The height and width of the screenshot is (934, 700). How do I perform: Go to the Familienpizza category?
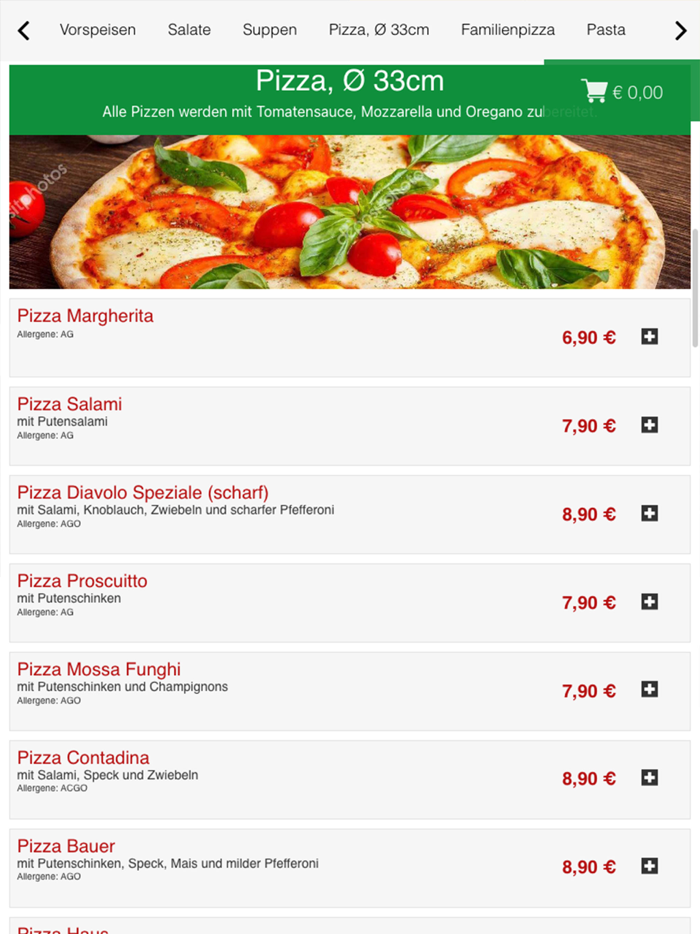click(x=508, y=30)
